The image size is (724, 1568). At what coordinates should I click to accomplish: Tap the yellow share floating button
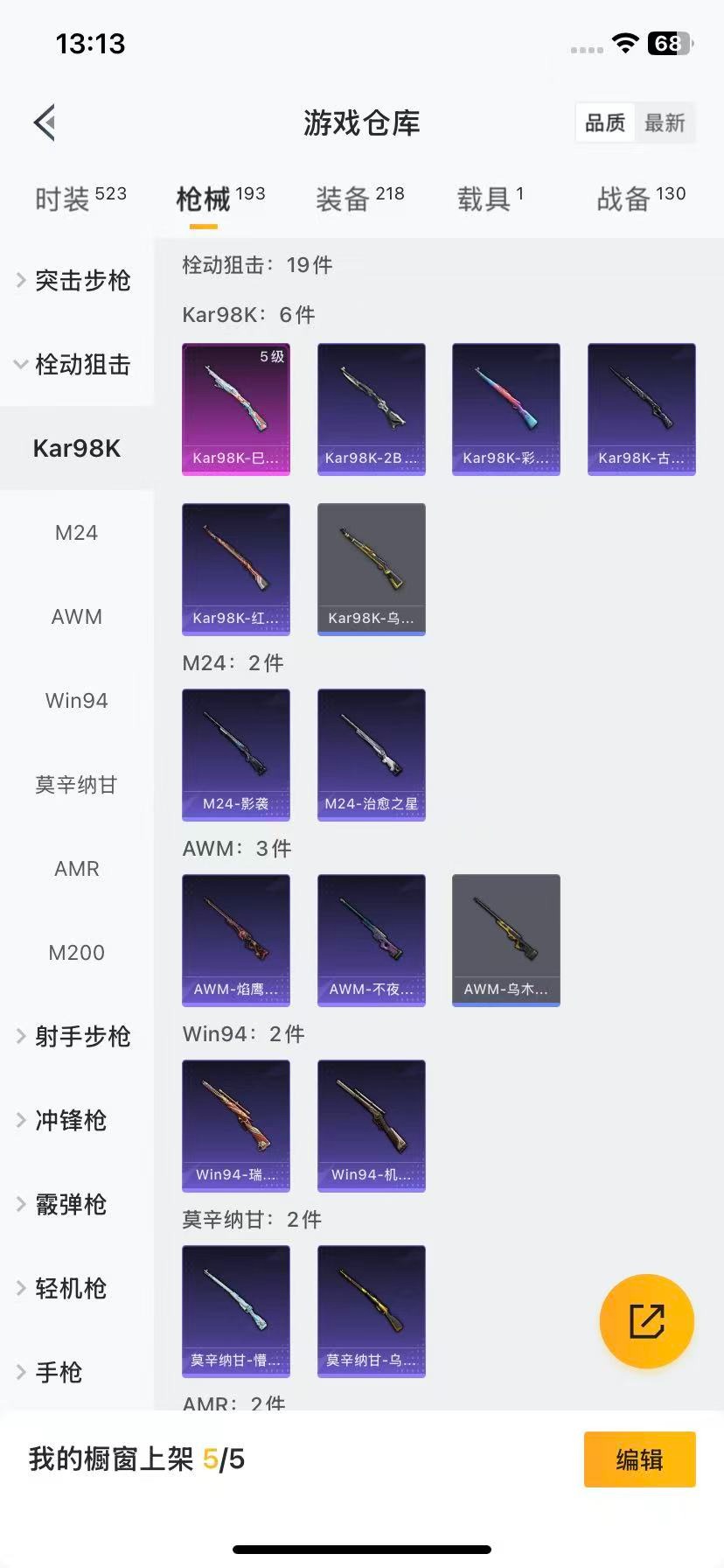(646, 1321)
